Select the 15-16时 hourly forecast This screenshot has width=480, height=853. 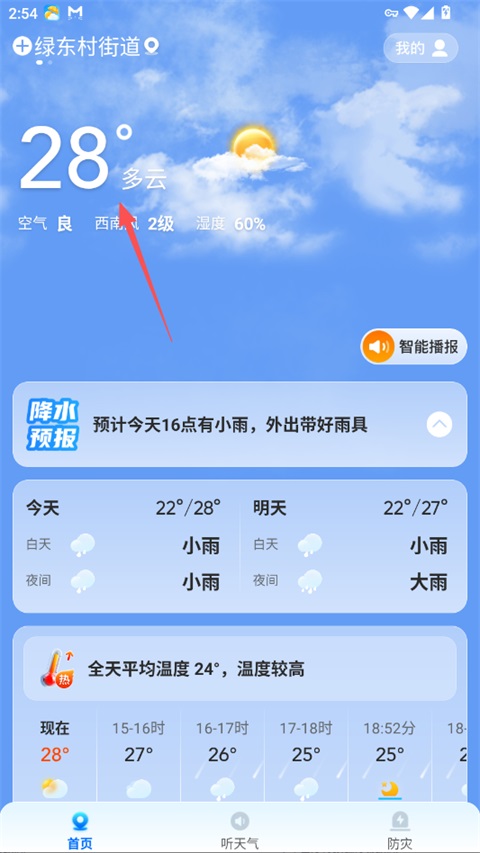click(x=138, y=759)
